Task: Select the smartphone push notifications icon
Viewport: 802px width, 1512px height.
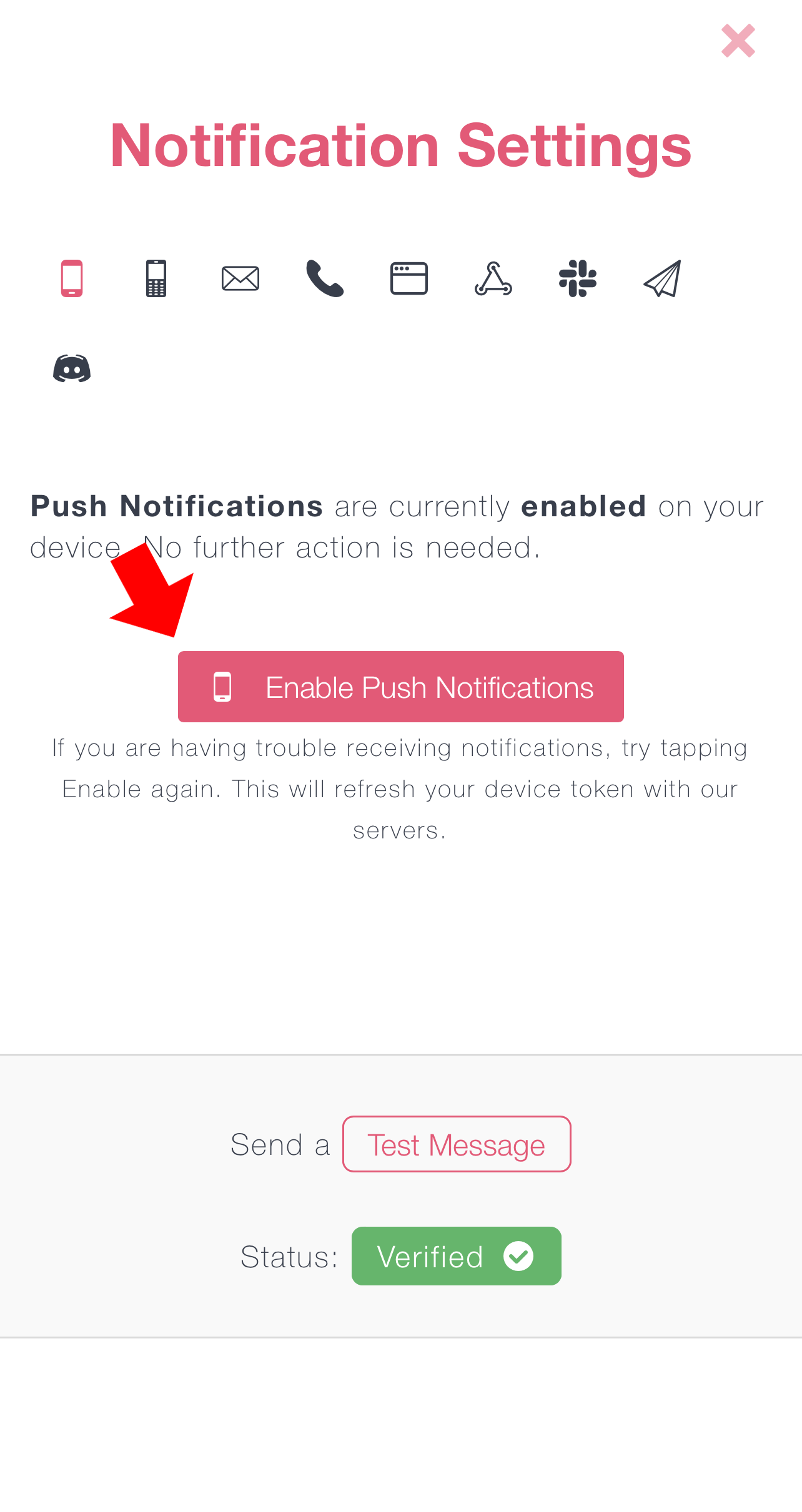Action: tap(72, 278)
